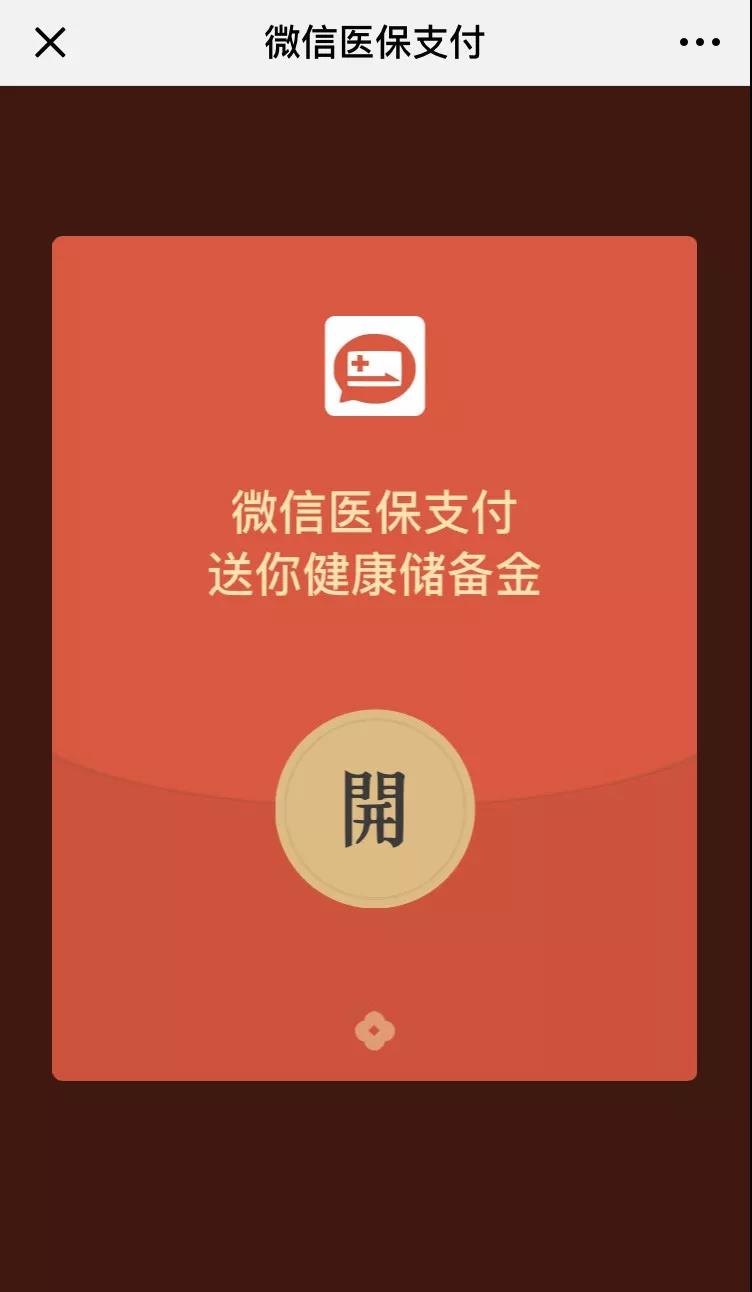Close the 微信医保支付 page
This screenshot has width=752, height=1292.
pyautogui.click(x=50, y=43)
